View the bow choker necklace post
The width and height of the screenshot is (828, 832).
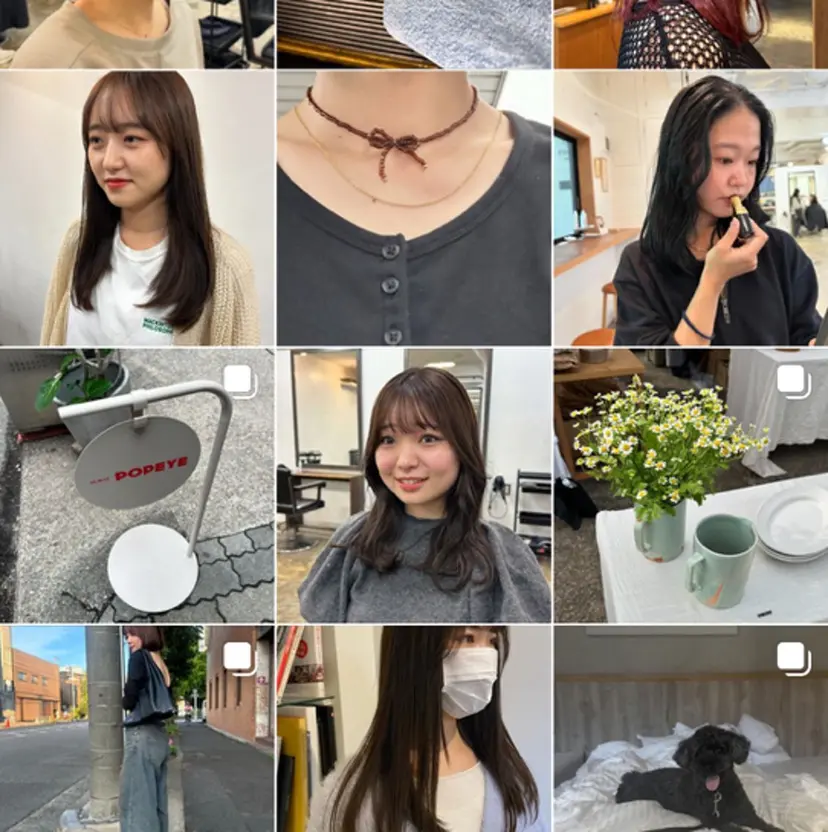(x=414, y=208)
